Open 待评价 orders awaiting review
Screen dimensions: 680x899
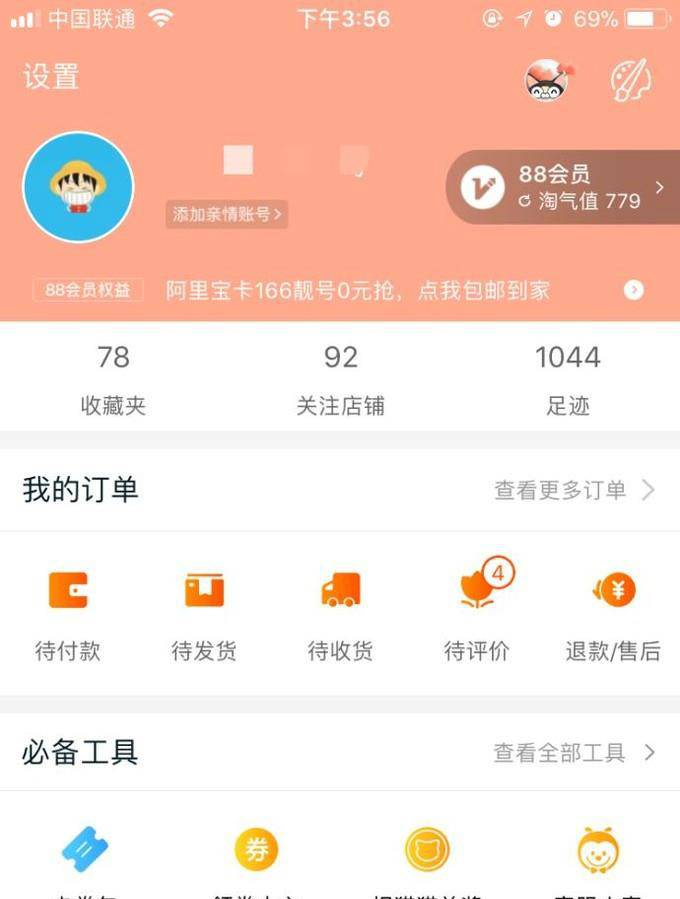pos(477,612)
